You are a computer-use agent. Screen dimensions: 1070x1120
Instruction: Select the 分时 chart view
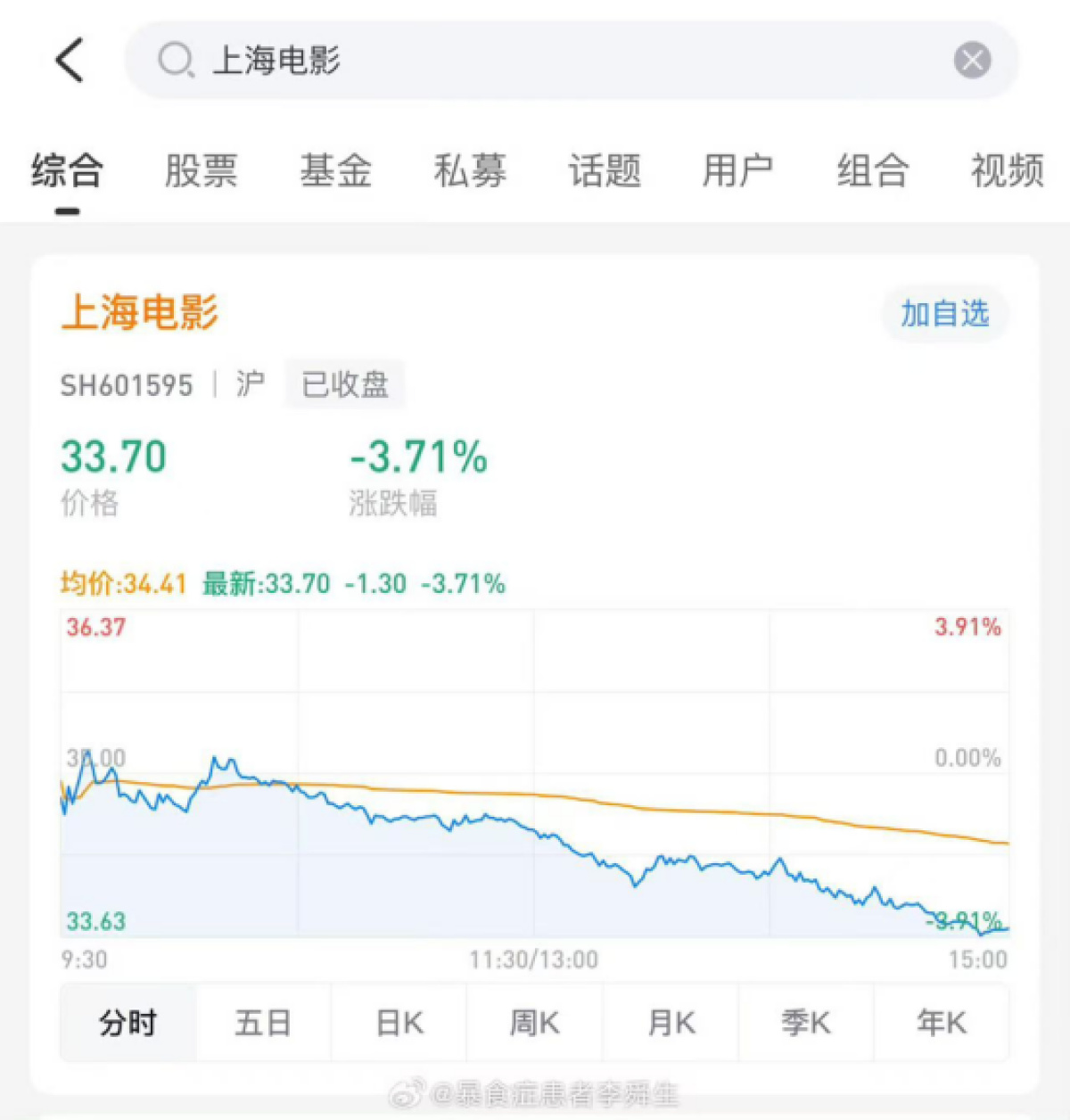(x=128, y=1023)
